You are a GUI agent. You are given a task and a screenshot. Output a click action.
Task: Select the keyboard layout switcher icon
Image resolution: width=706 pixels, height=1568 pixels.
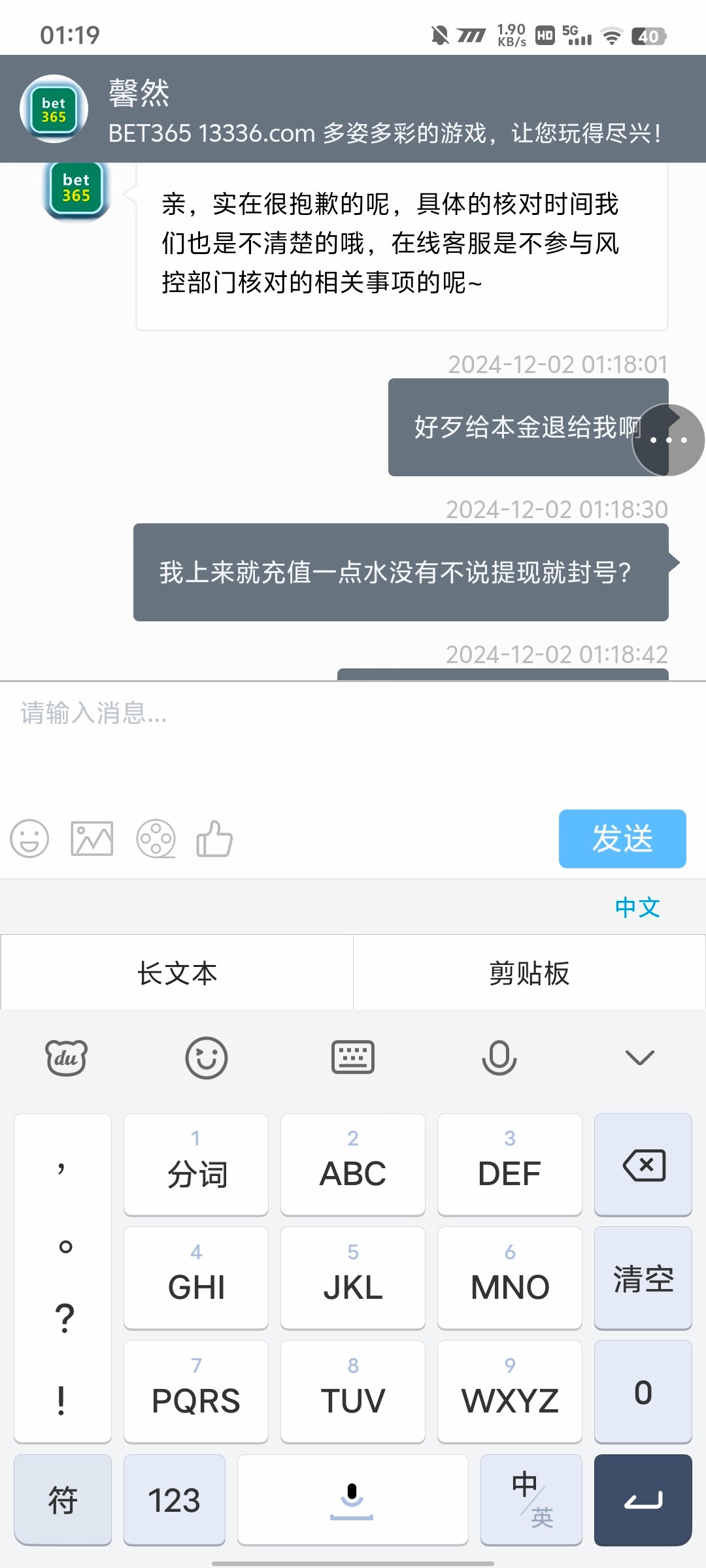[353, 1057]
